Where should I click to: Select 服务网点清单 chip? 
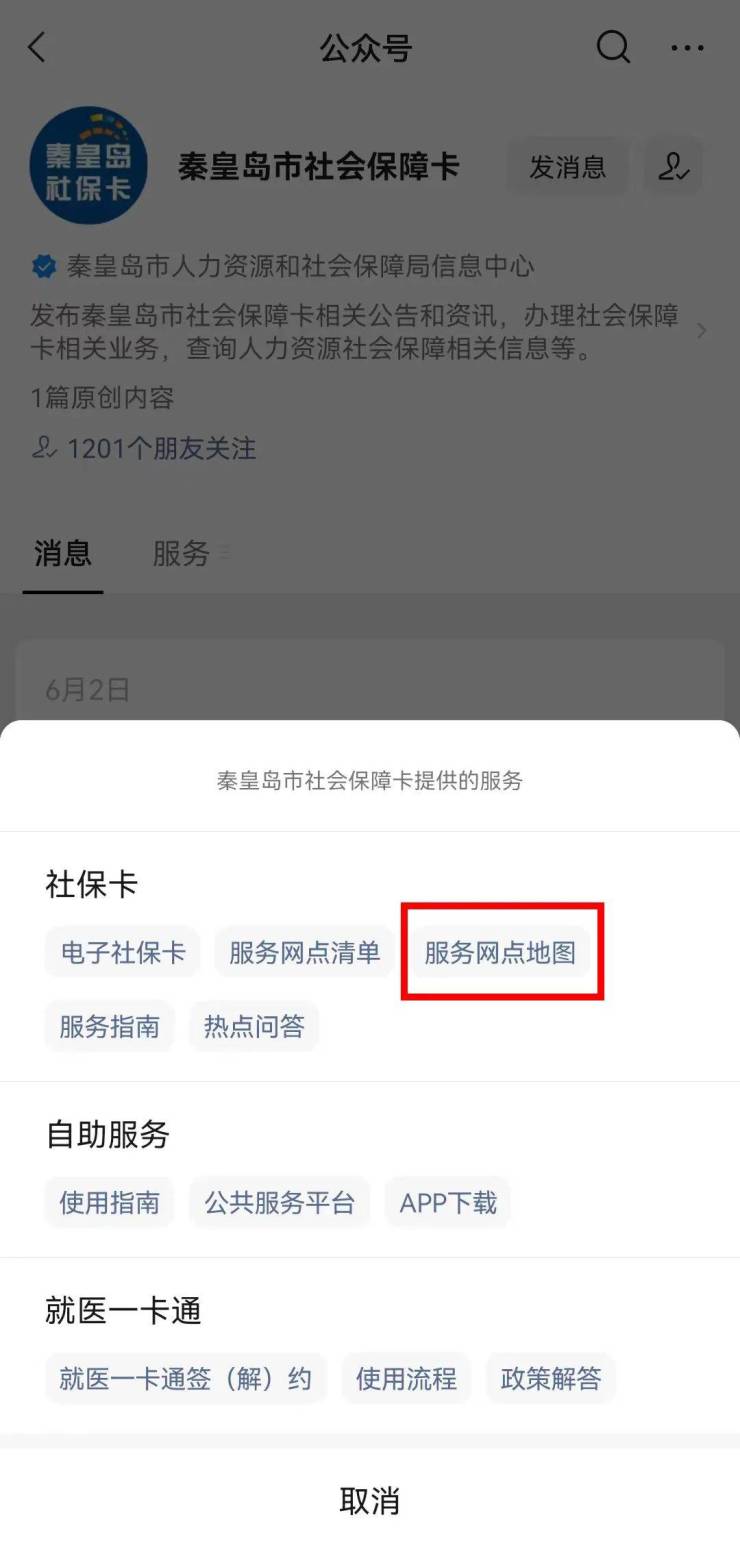(304, 952)
